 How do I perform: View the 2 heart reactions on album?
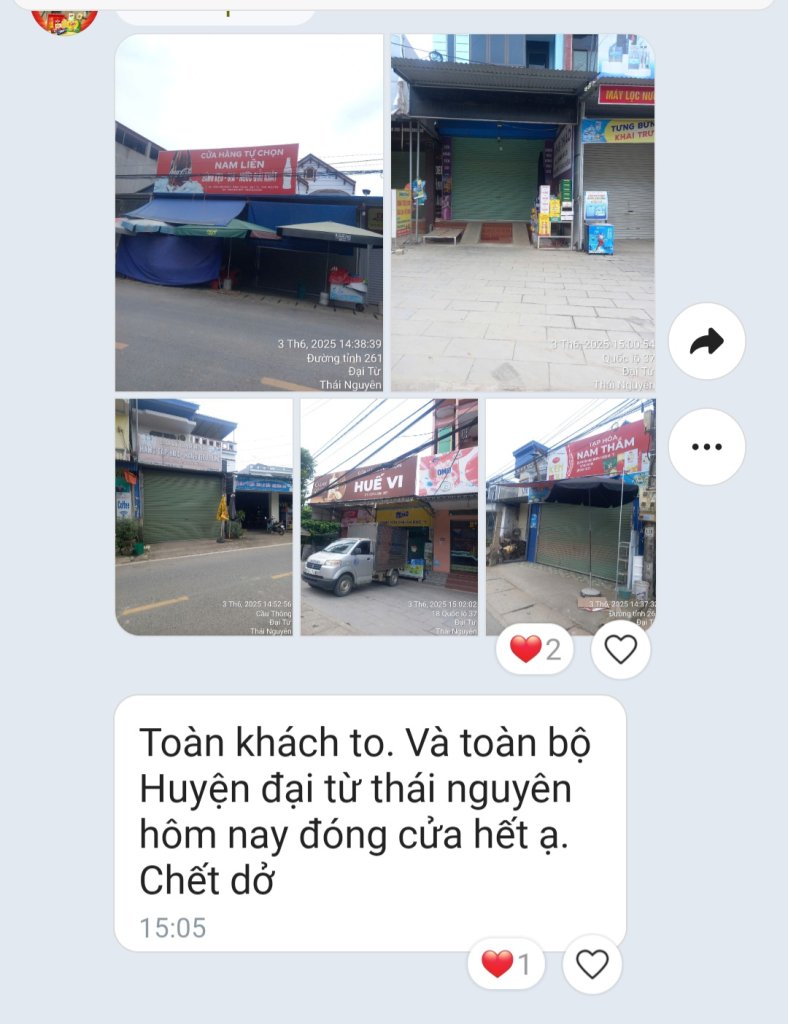click(x=536, y=650)
